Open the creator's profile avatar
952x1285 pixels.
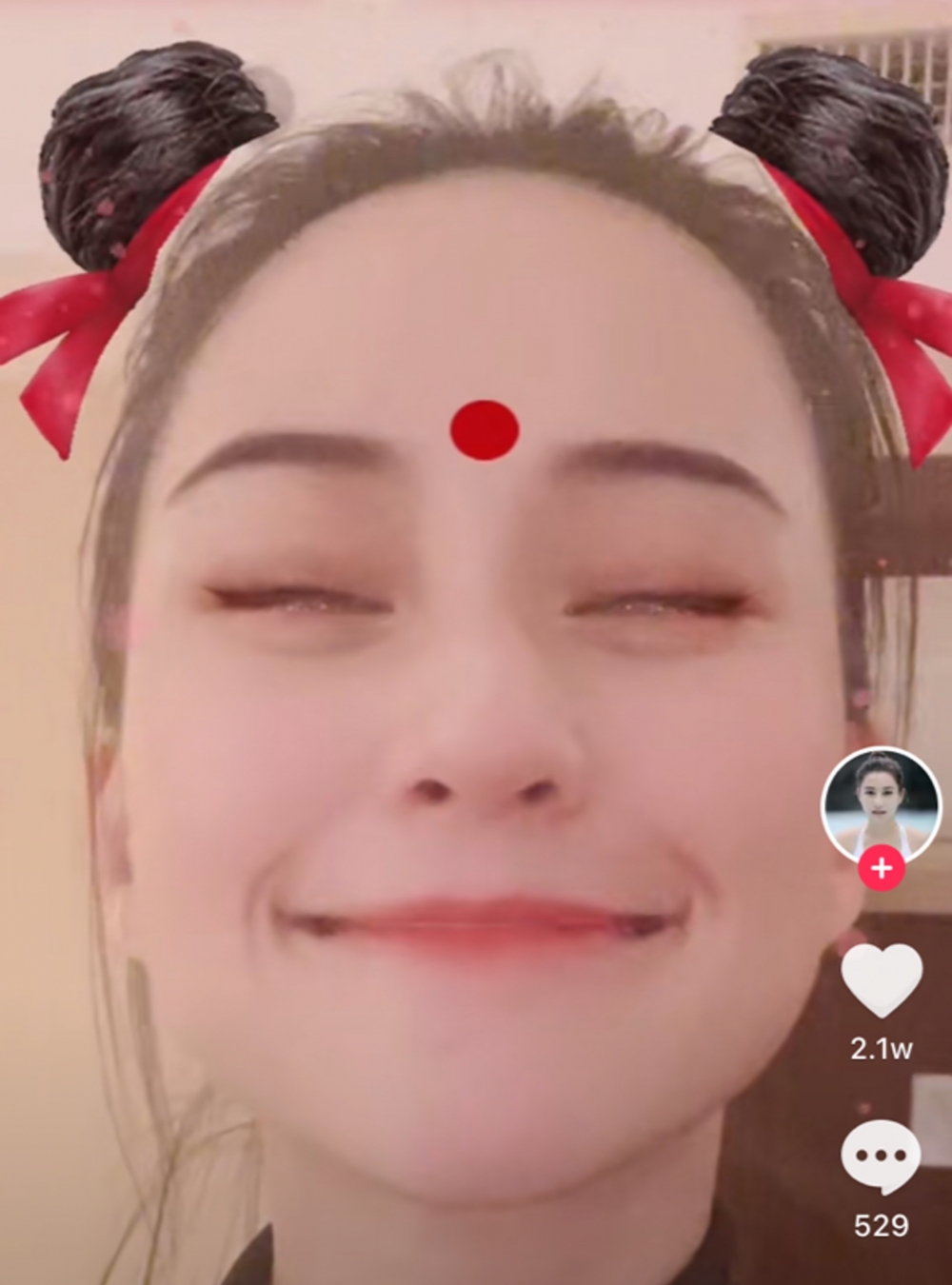pos(880,803)
